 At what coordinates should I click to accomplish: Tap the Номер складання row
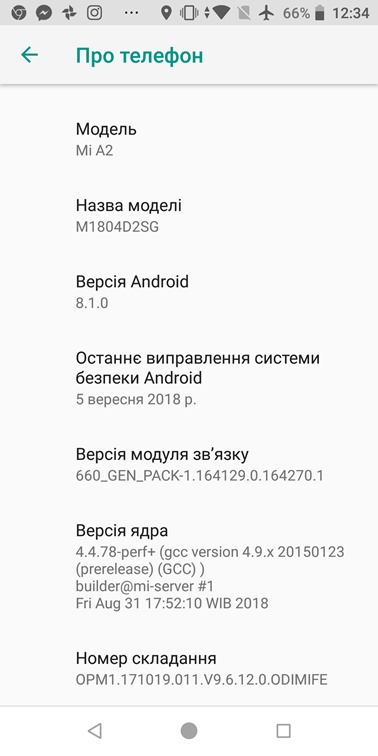click(x=189, y=669)
